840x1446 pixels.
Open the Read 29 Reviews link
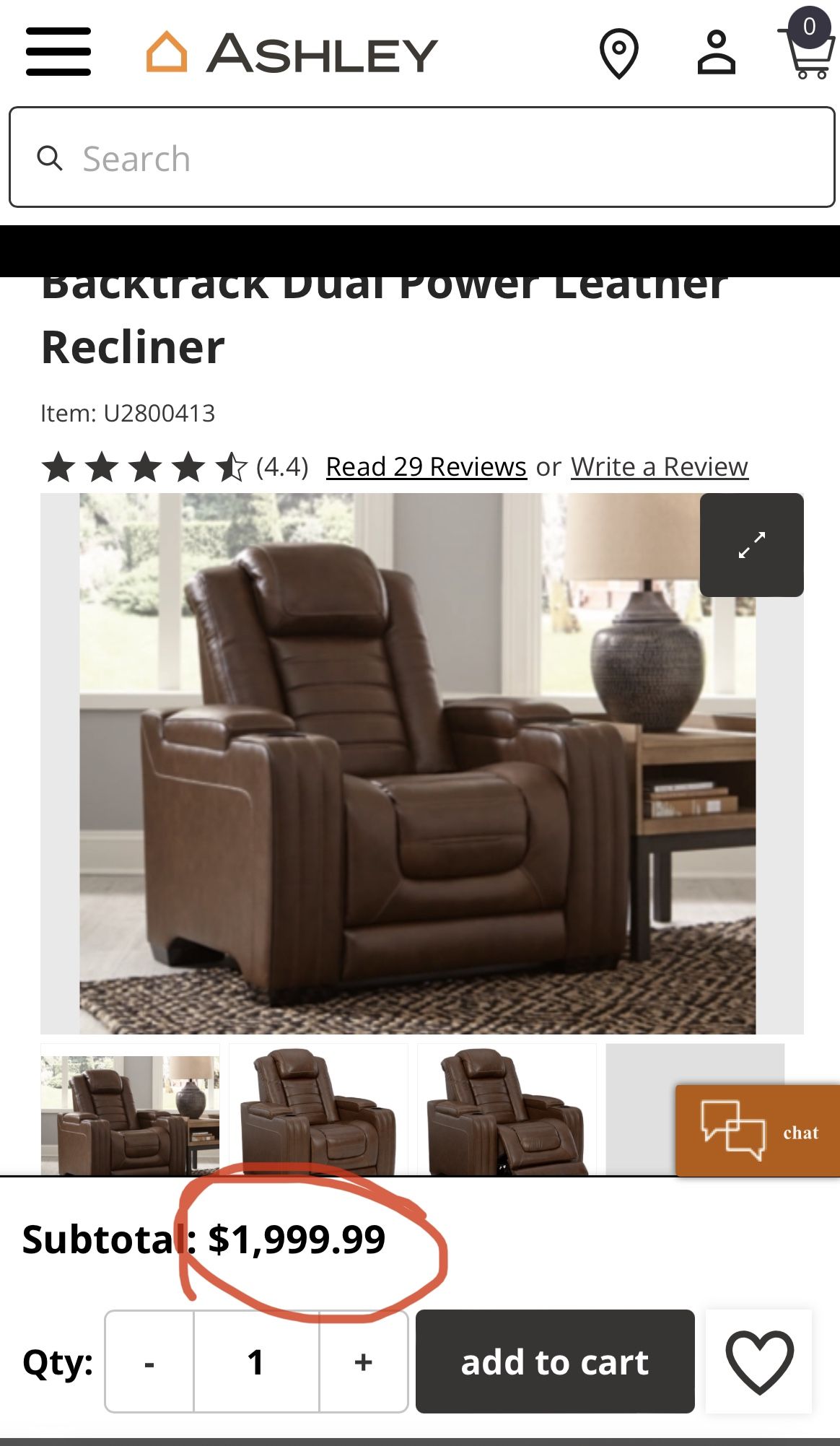[425, 466]
